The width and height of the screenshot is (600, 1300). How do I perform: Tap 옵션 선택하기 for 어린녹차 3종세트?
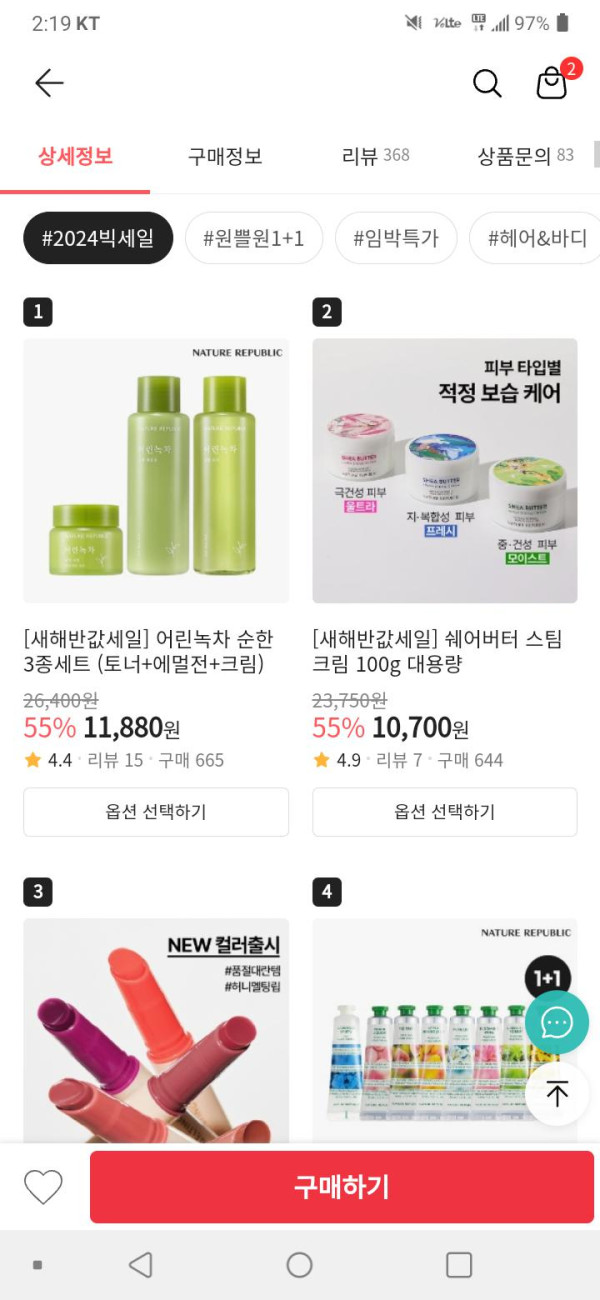[x=156, y=812]
